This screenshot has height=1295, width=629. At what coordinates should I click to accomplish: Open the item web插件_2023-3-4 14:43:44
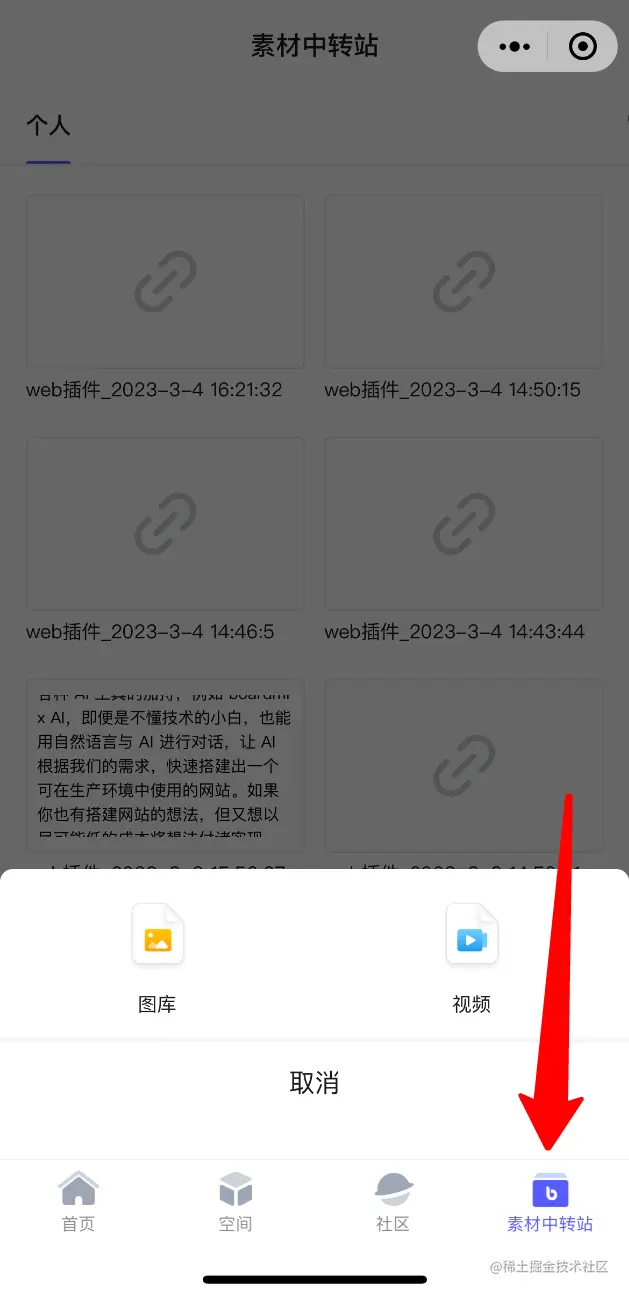pos(463,524)
